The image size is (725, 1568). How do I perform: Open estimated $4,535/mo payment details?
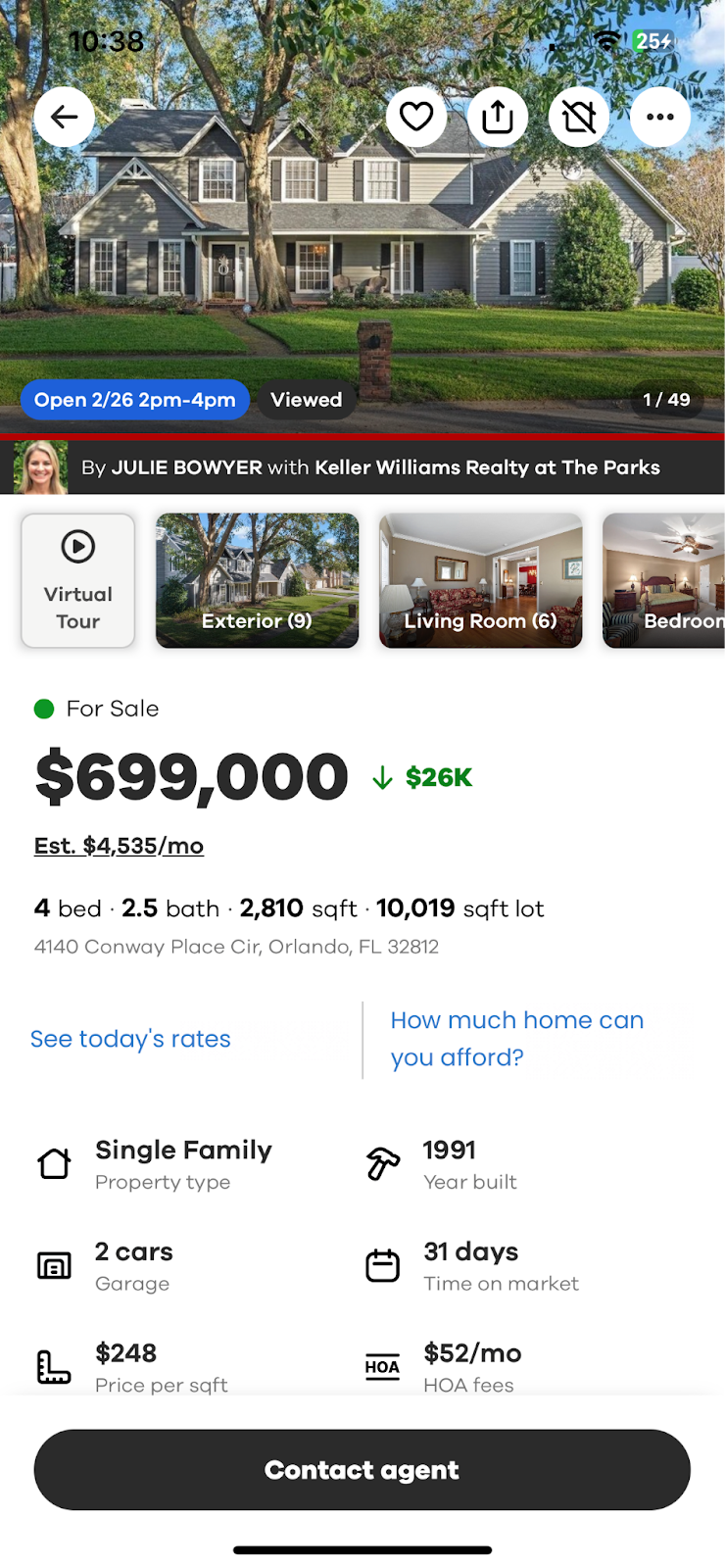click(x=119, y=846)
